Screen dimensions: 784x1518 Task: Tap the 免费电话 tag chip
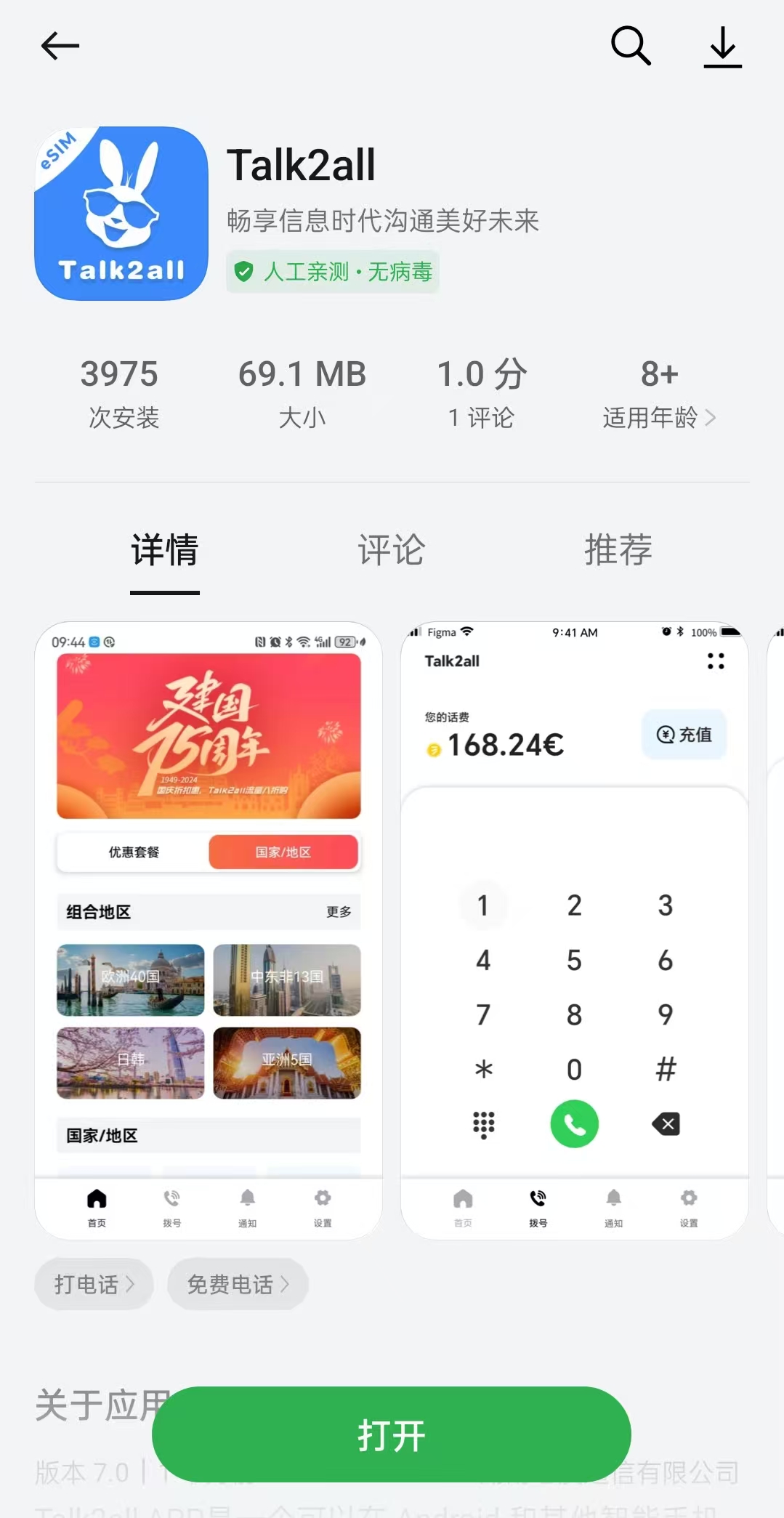[238, 1284]
